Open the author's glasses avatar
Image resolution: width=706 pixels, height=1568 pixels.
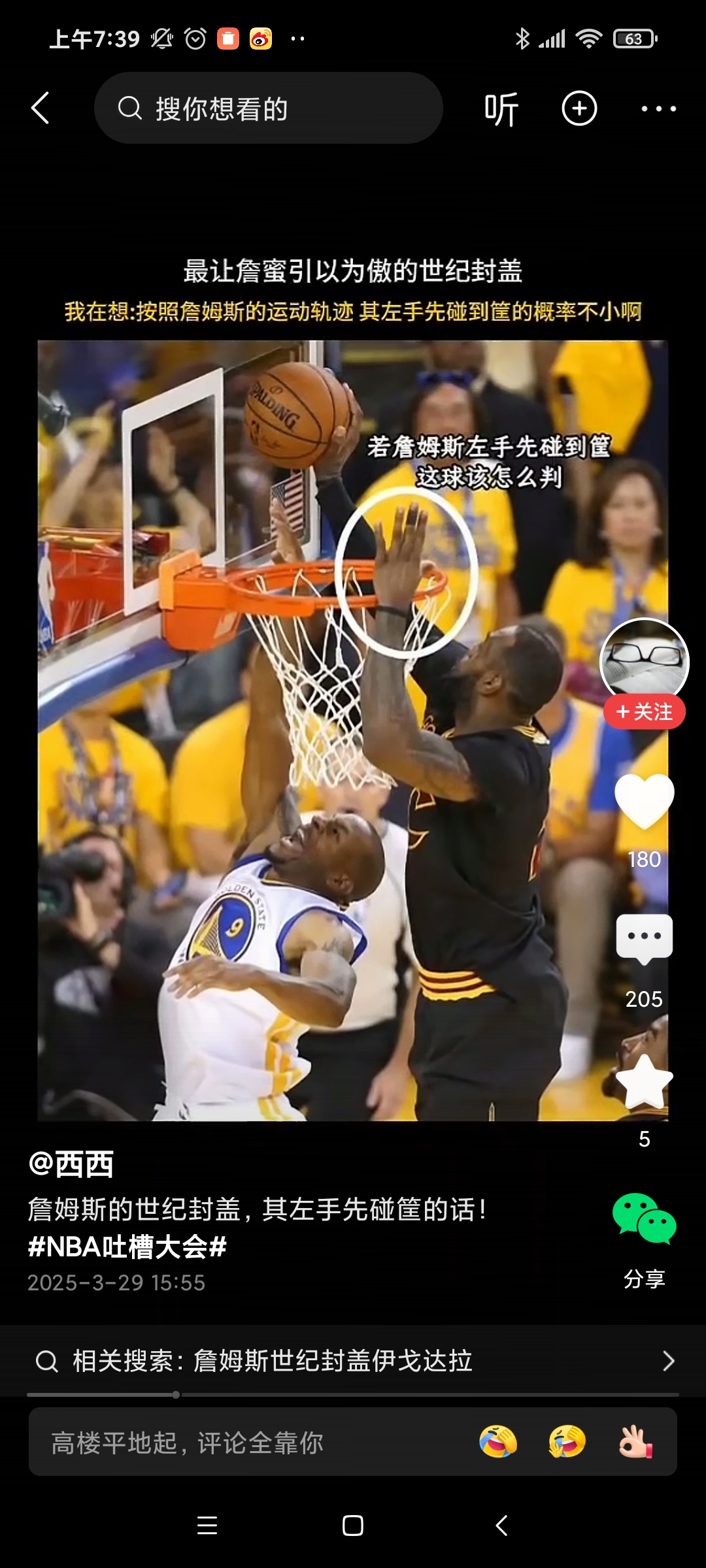[x=644, y=660]
